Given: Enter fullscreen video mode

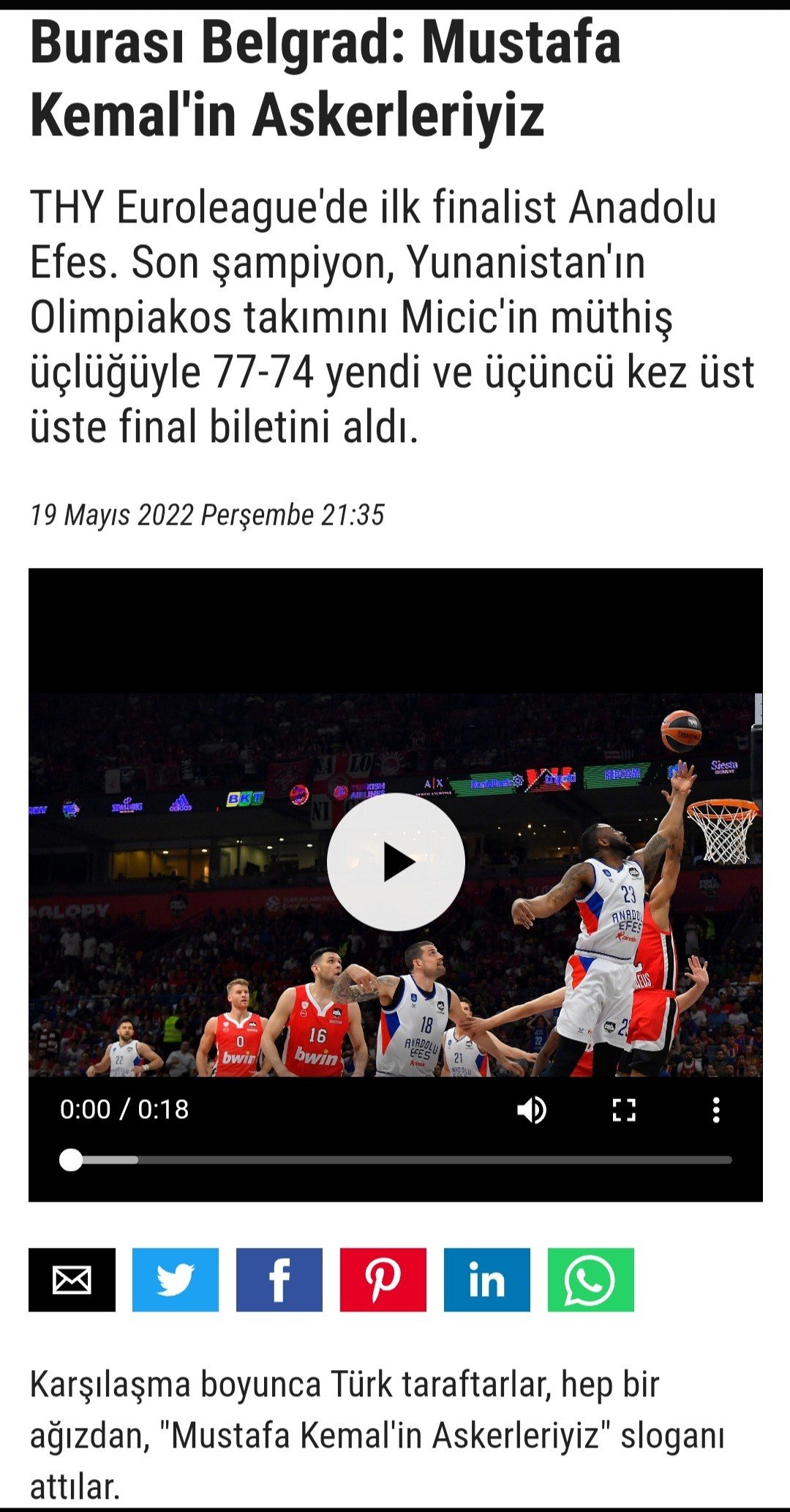Looking at the screenshot, I should tap(624, 1110).
